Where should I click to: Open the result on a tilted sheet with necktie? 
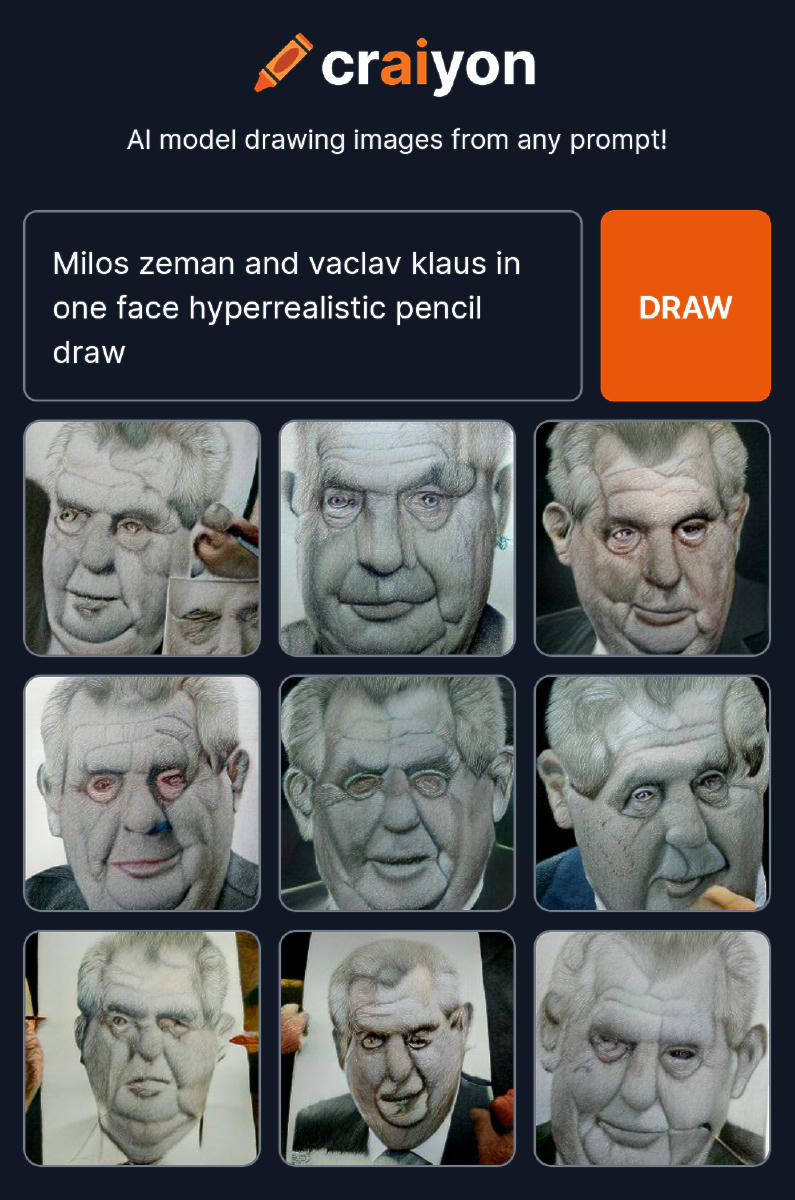tap(397, 1048)
